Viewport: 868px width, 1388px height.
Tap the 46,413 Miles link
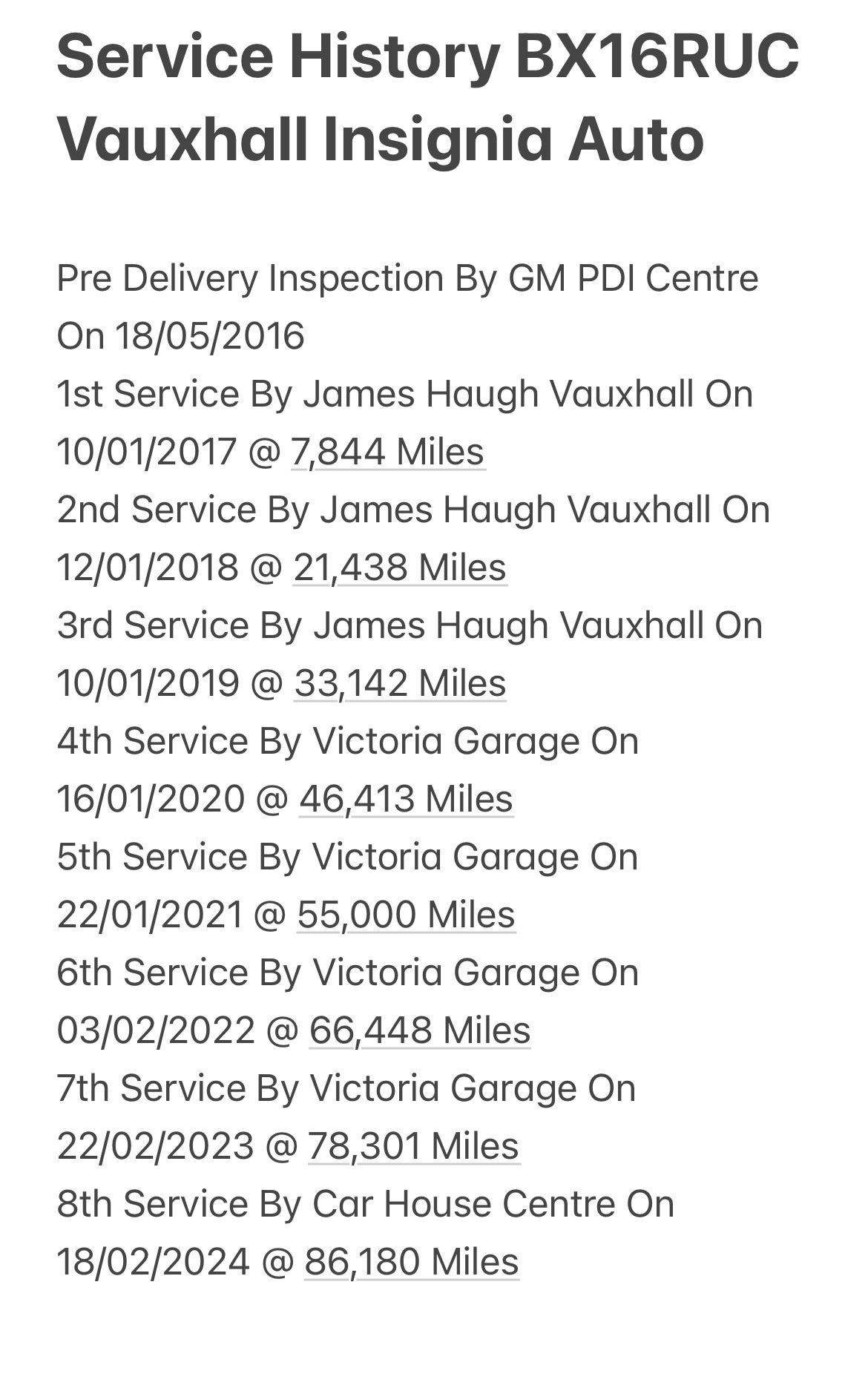pyautogui.click(x=406, y=799)
